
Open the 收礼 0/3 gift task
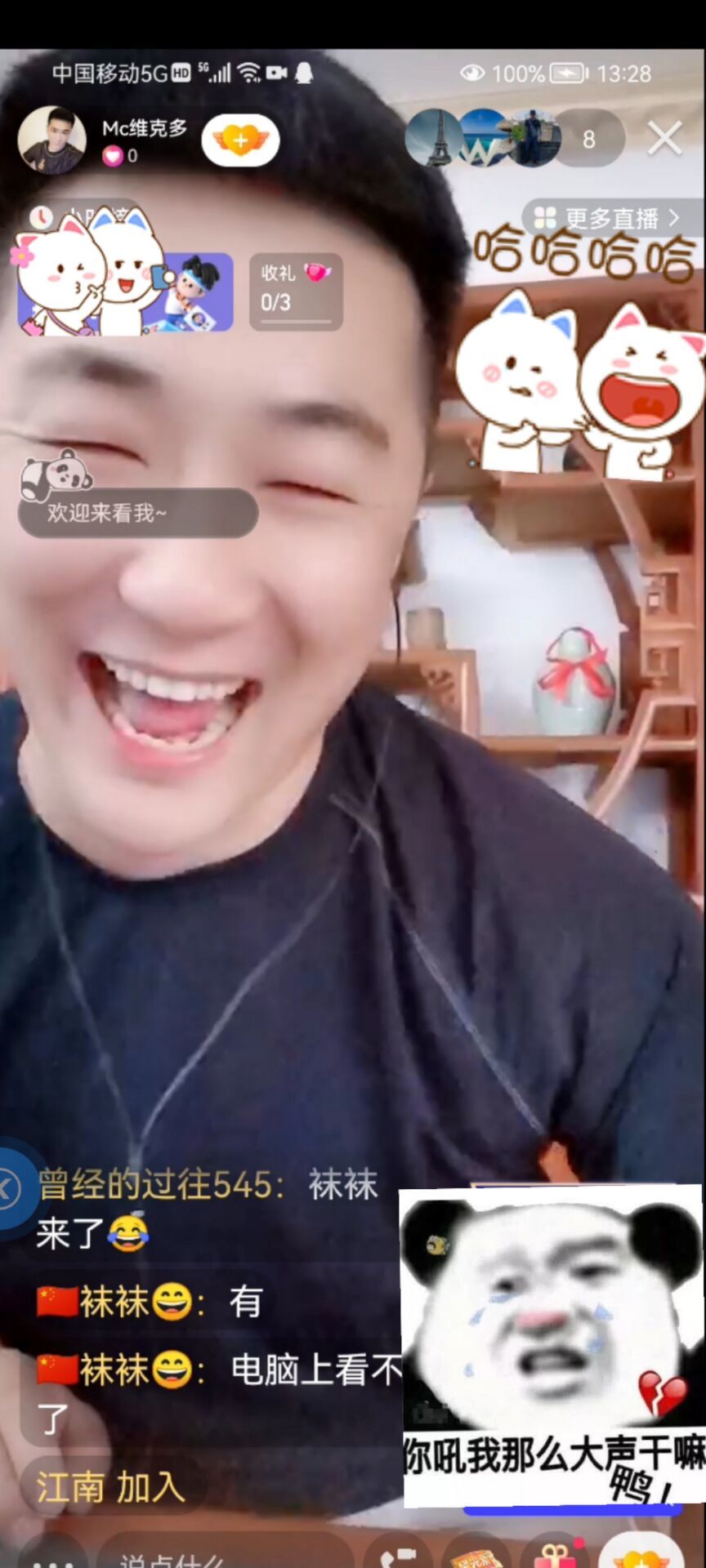pyautogui.click(x=295, y=292)
